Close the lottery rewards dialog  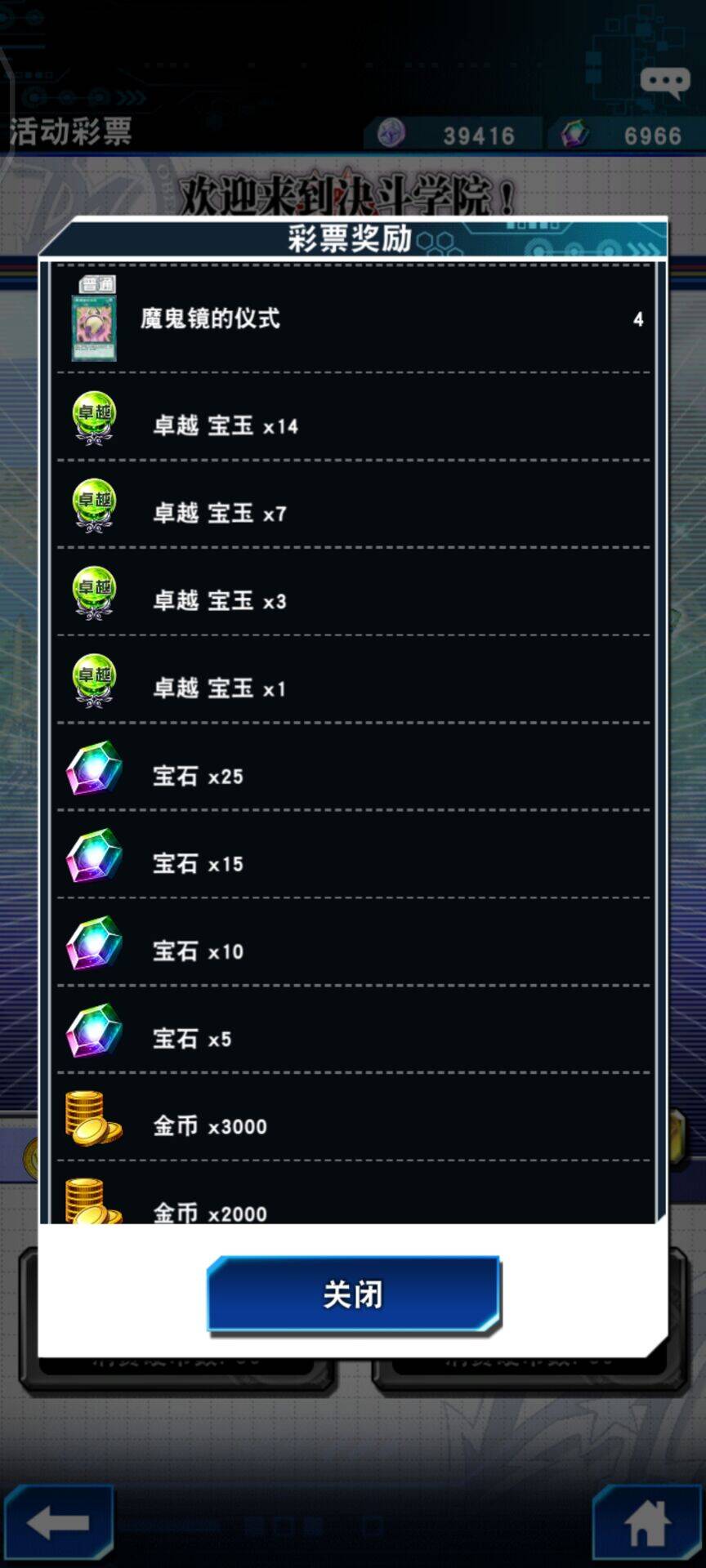[353, 1294]
